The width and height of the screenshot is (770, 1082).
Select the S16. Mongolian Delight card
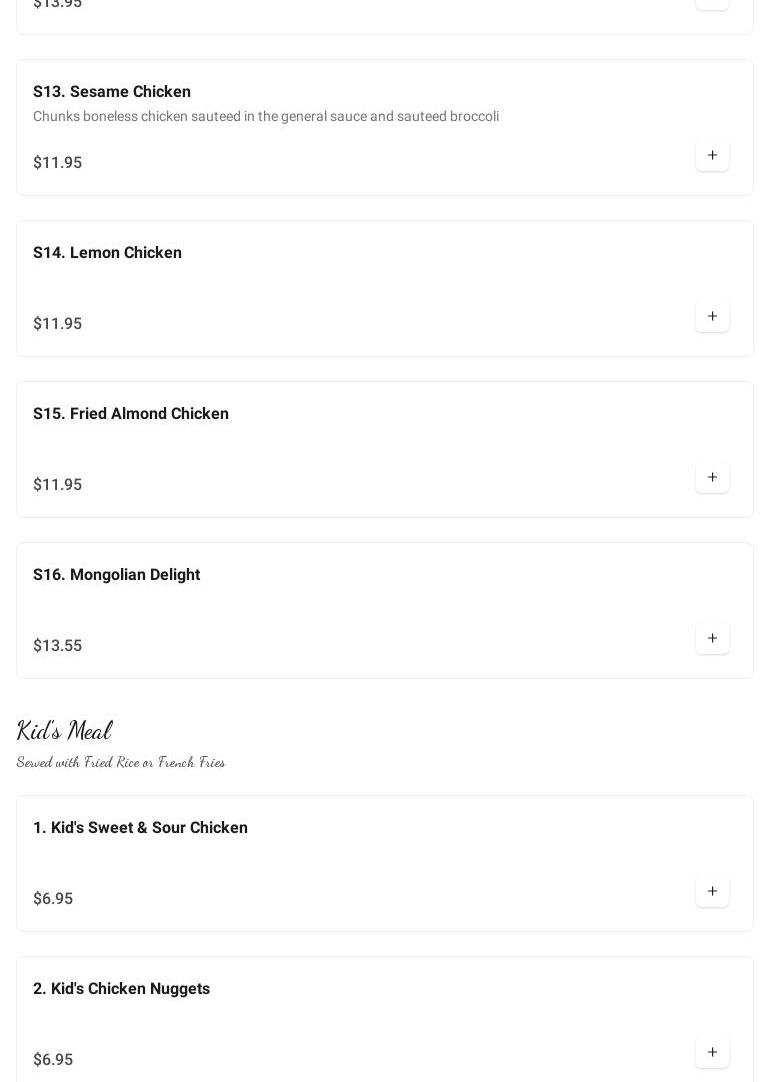116,575
